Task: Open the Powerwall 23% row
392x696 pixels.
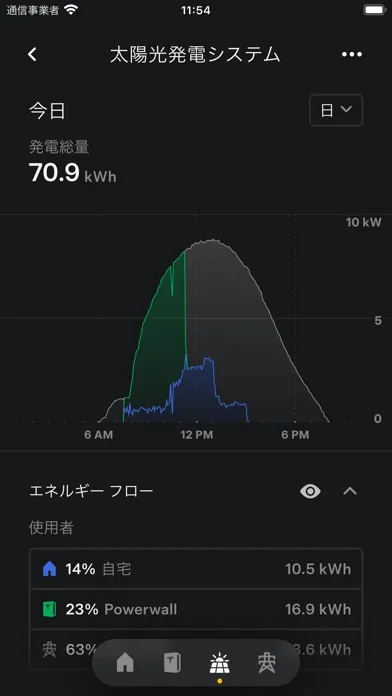Action: tap(196, 609)
